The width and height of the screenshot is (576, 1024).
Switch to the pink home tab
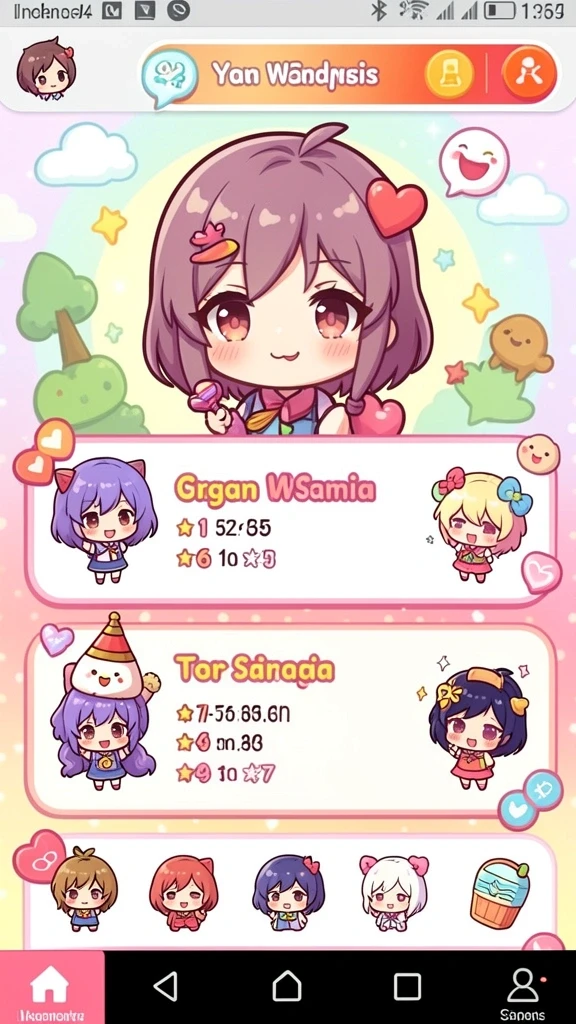pos(52,987)
